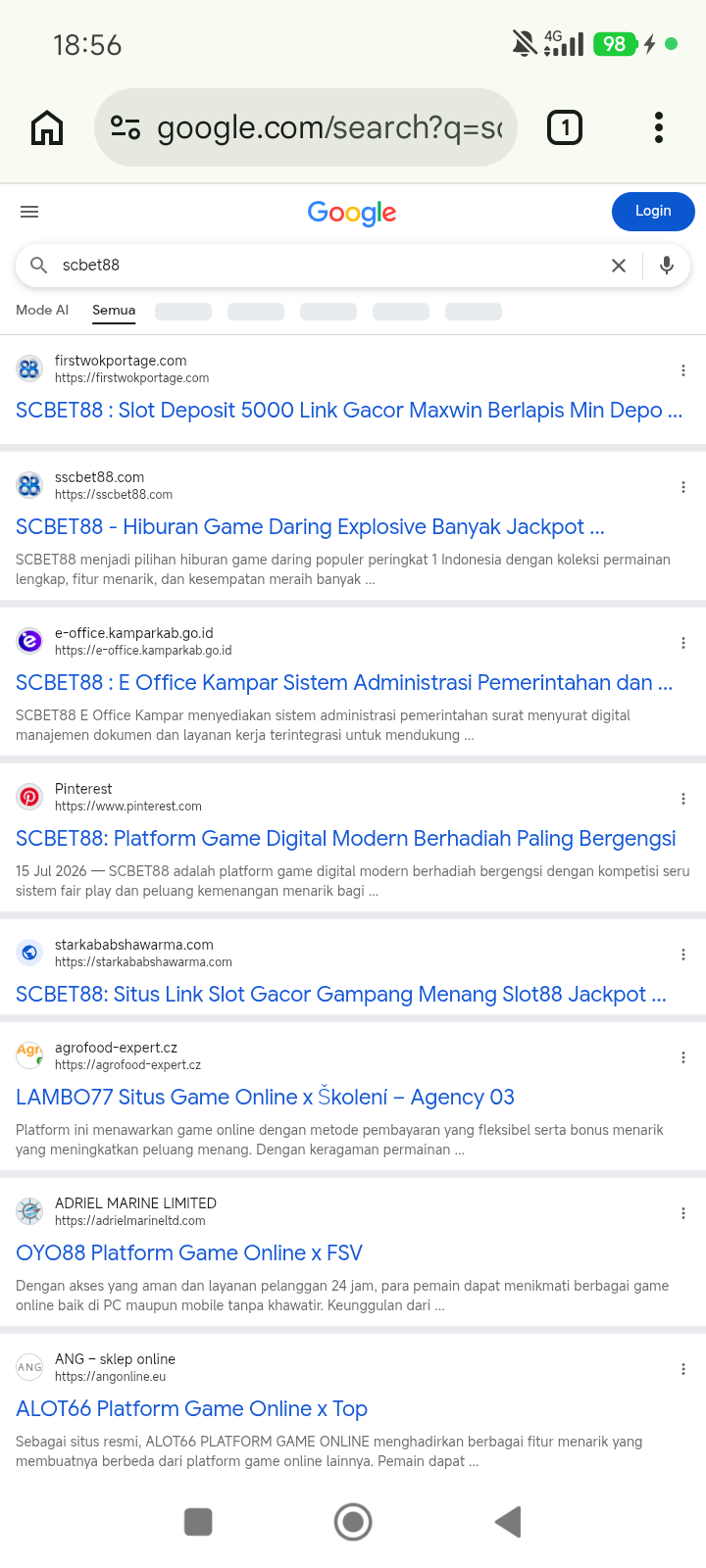Viewport: 706px width, 1568px height.
Task: Open more options for the starkababshawarma.com result
Action: coord(683,955)
